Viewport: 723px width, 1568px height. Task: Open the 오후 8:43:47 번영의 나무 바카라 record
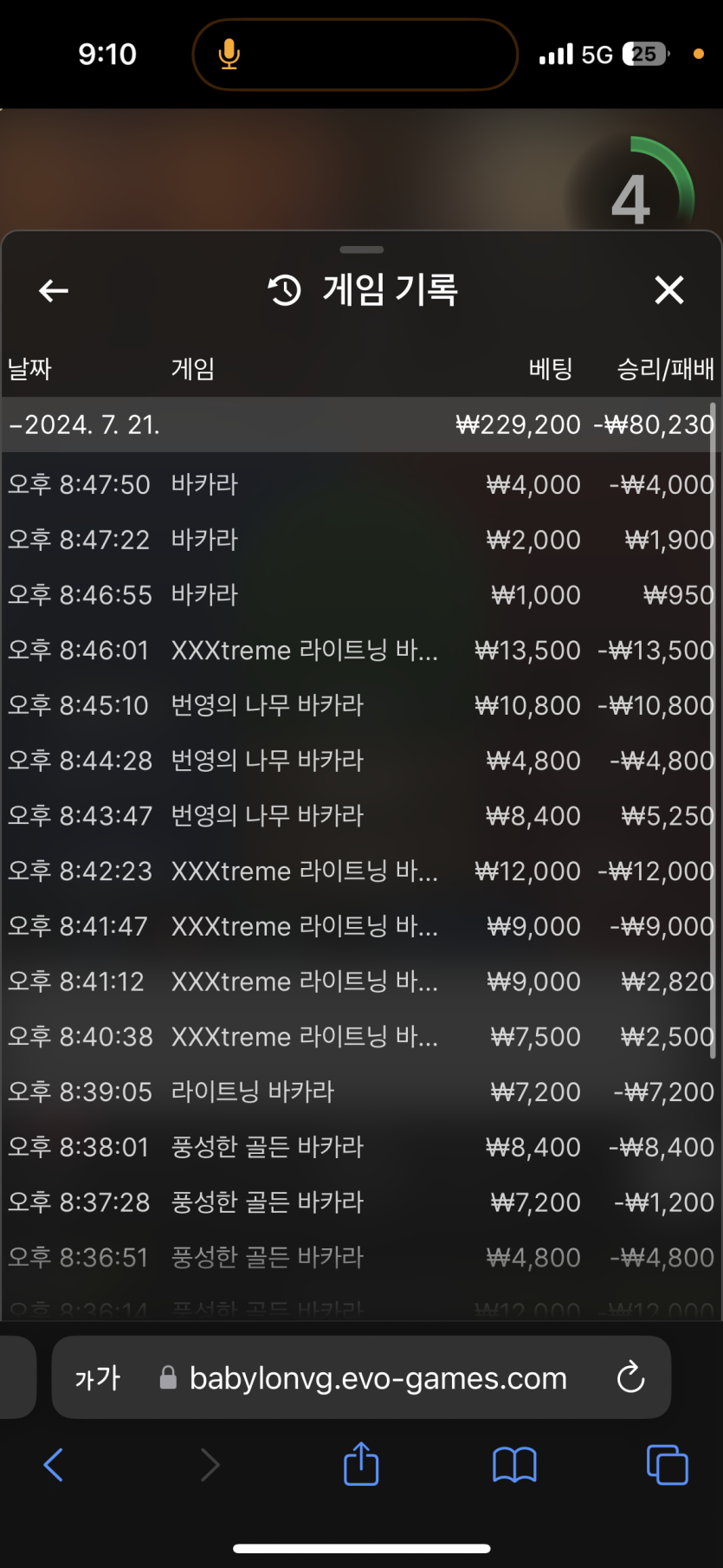pyautogui.click(x=360, y=816)
